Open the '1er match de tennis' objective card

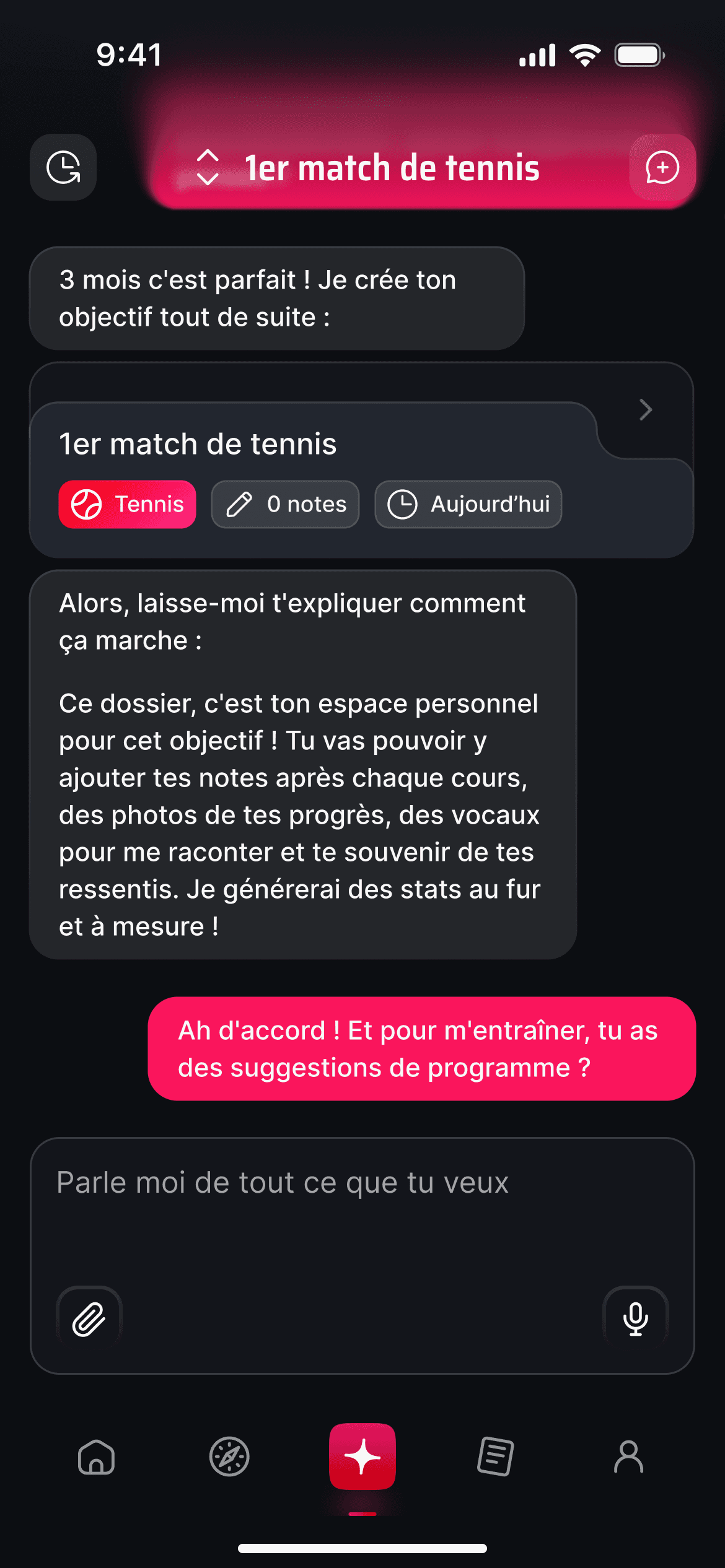click(361, 460)
